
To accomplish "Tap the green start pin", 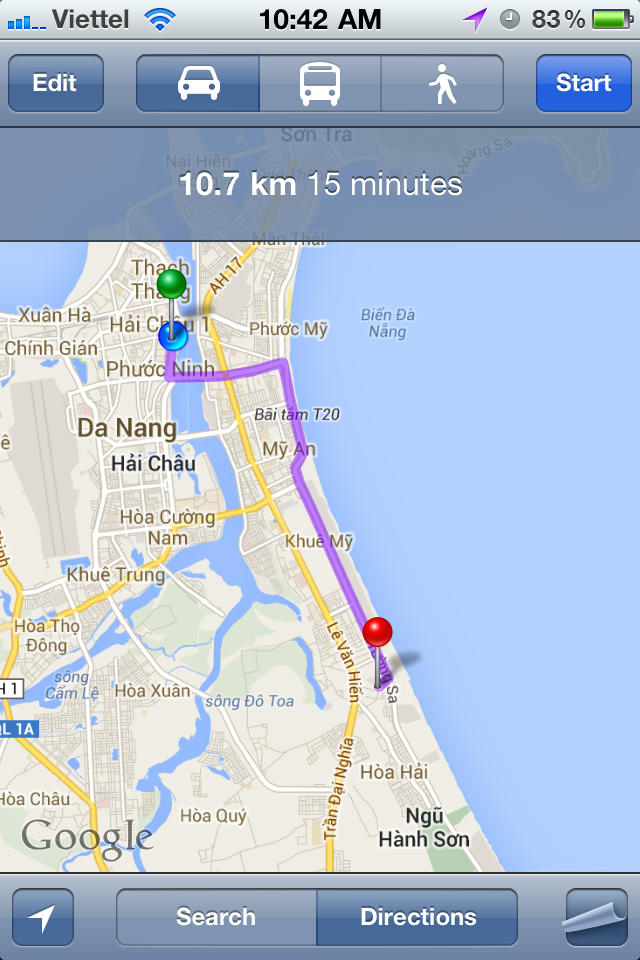I will point(172,284).
